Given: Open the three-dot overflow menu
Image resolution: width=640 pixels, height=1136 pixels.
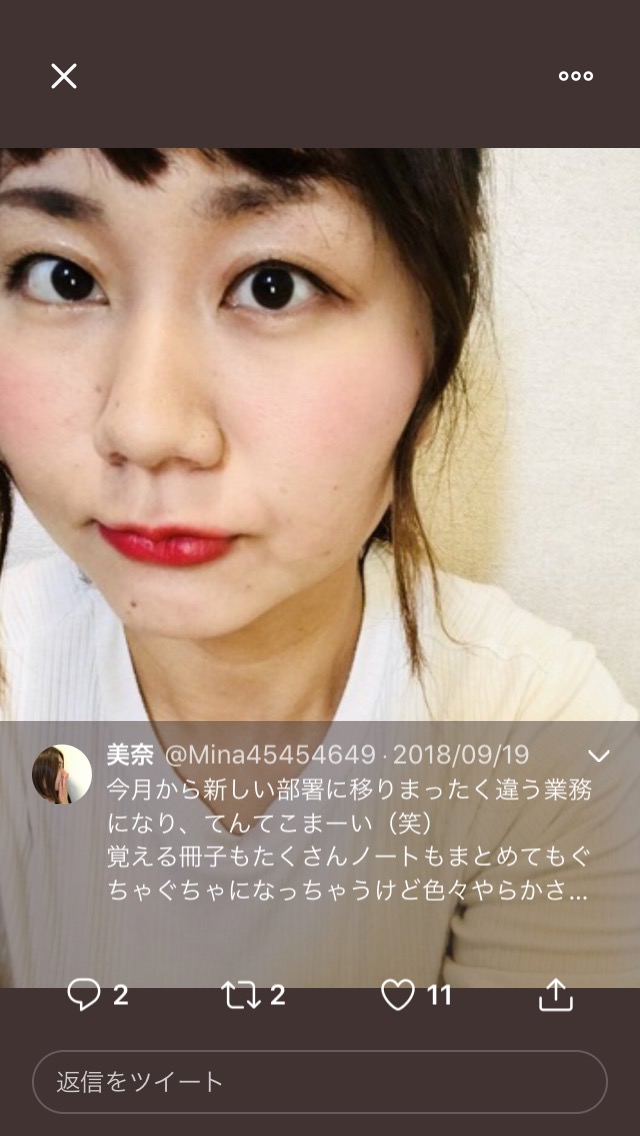Looking at the screenshot, I should pyautogui.click(x=575, y=76).
